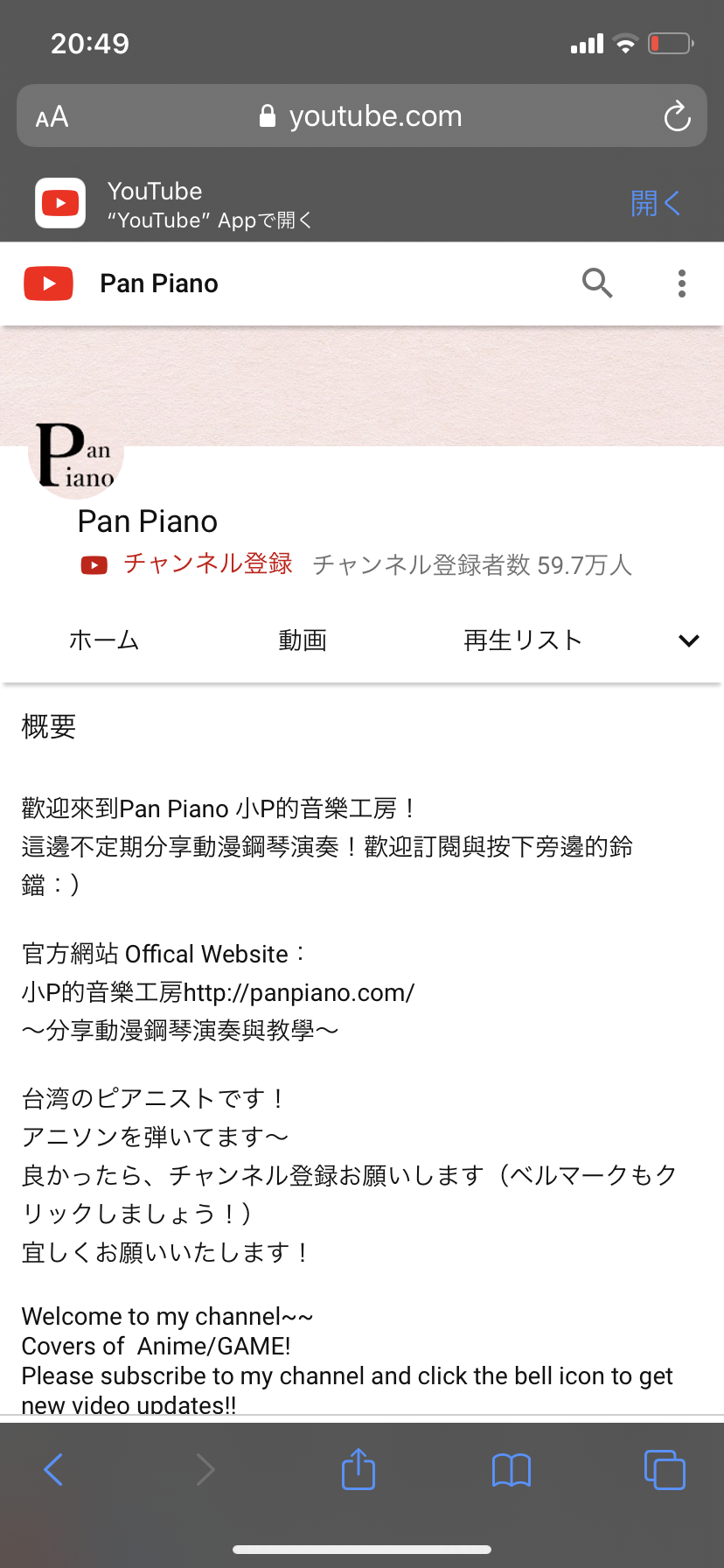Open the AA text size menu
This screenshot has width=724, height=1568.
(x=52, y=116)
